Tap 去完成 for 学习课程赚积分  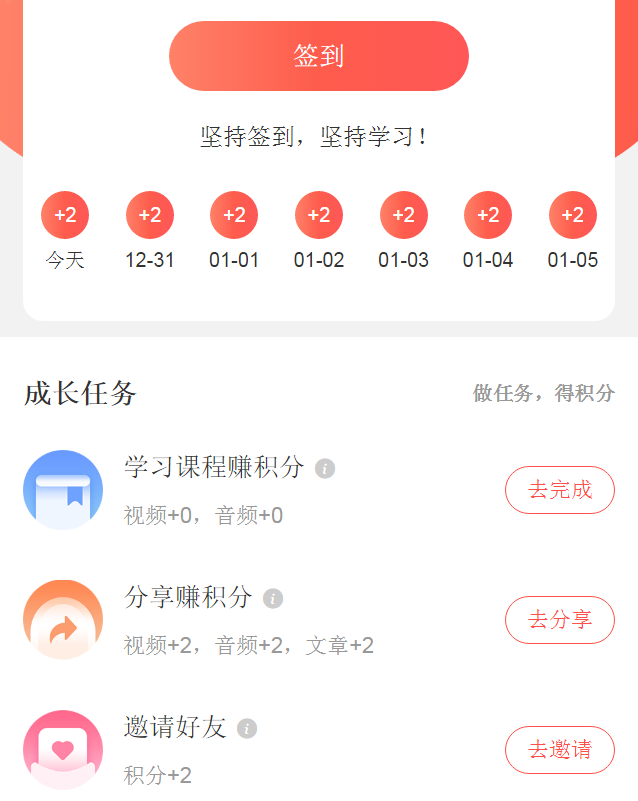(x=559, y=490)
